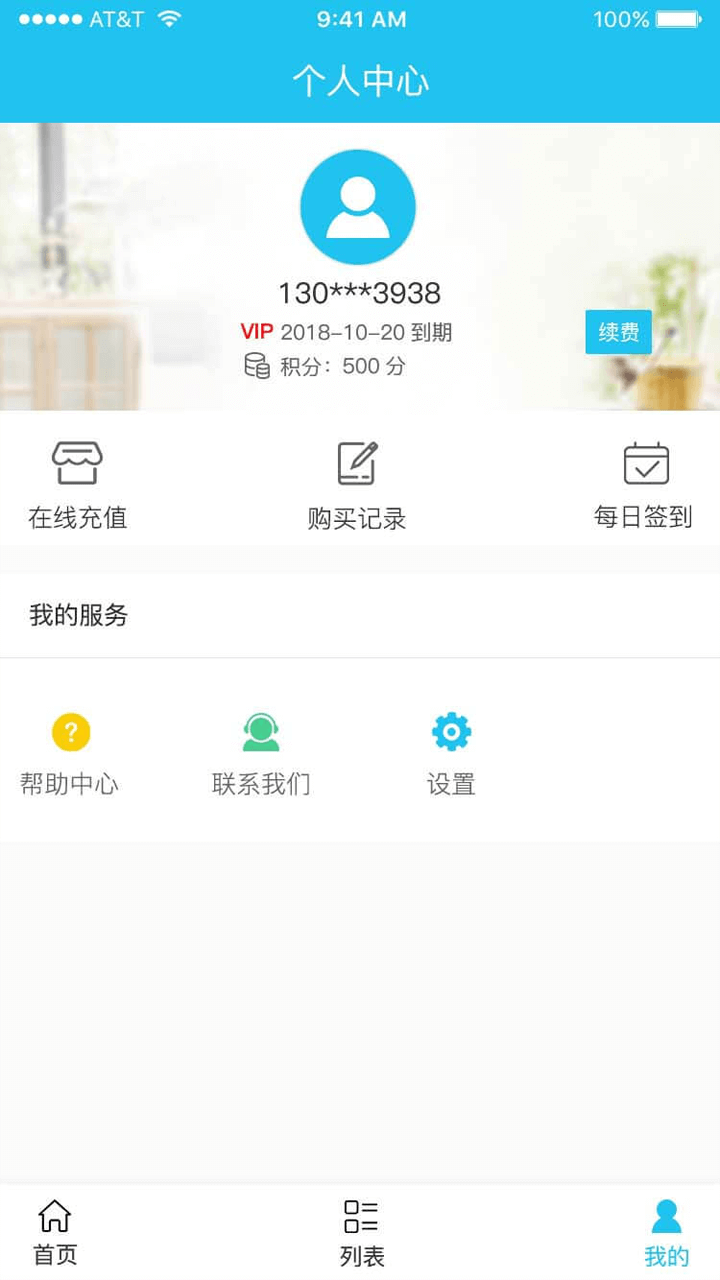Viewport: 720px width, 1280px height.
Task: Click the phone number 130***3938
Action: [359, 292]
